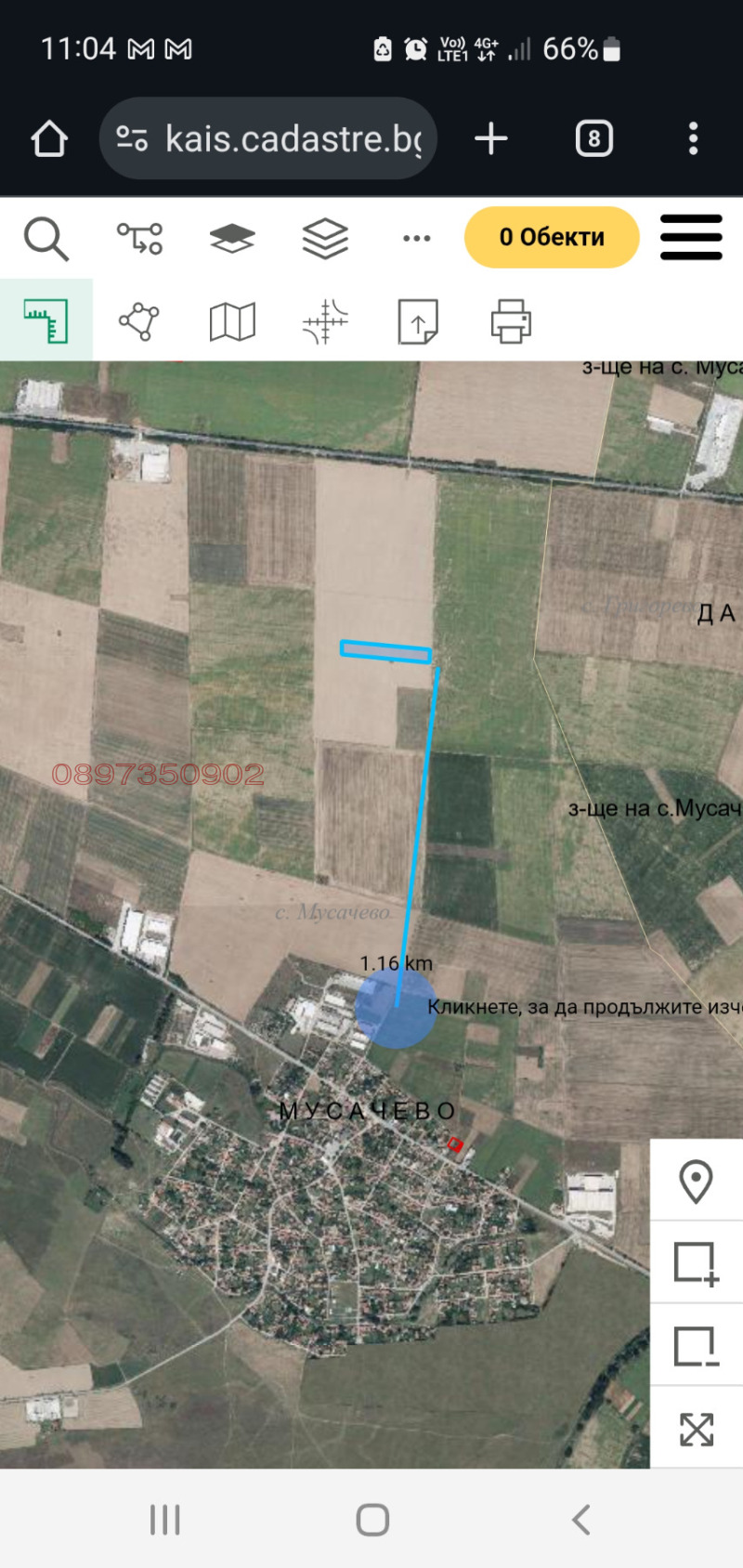Open the 0 Обекти button
This screenshot has width=743, height=1568.
552,238
